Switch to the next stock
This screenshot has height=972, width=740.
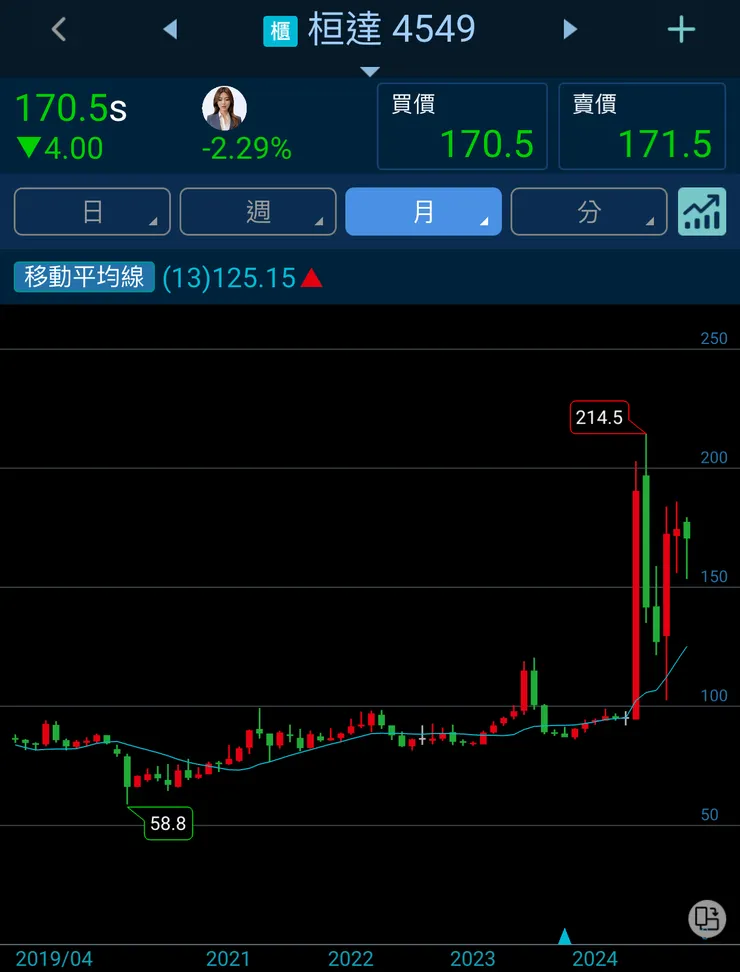(570, 30)
